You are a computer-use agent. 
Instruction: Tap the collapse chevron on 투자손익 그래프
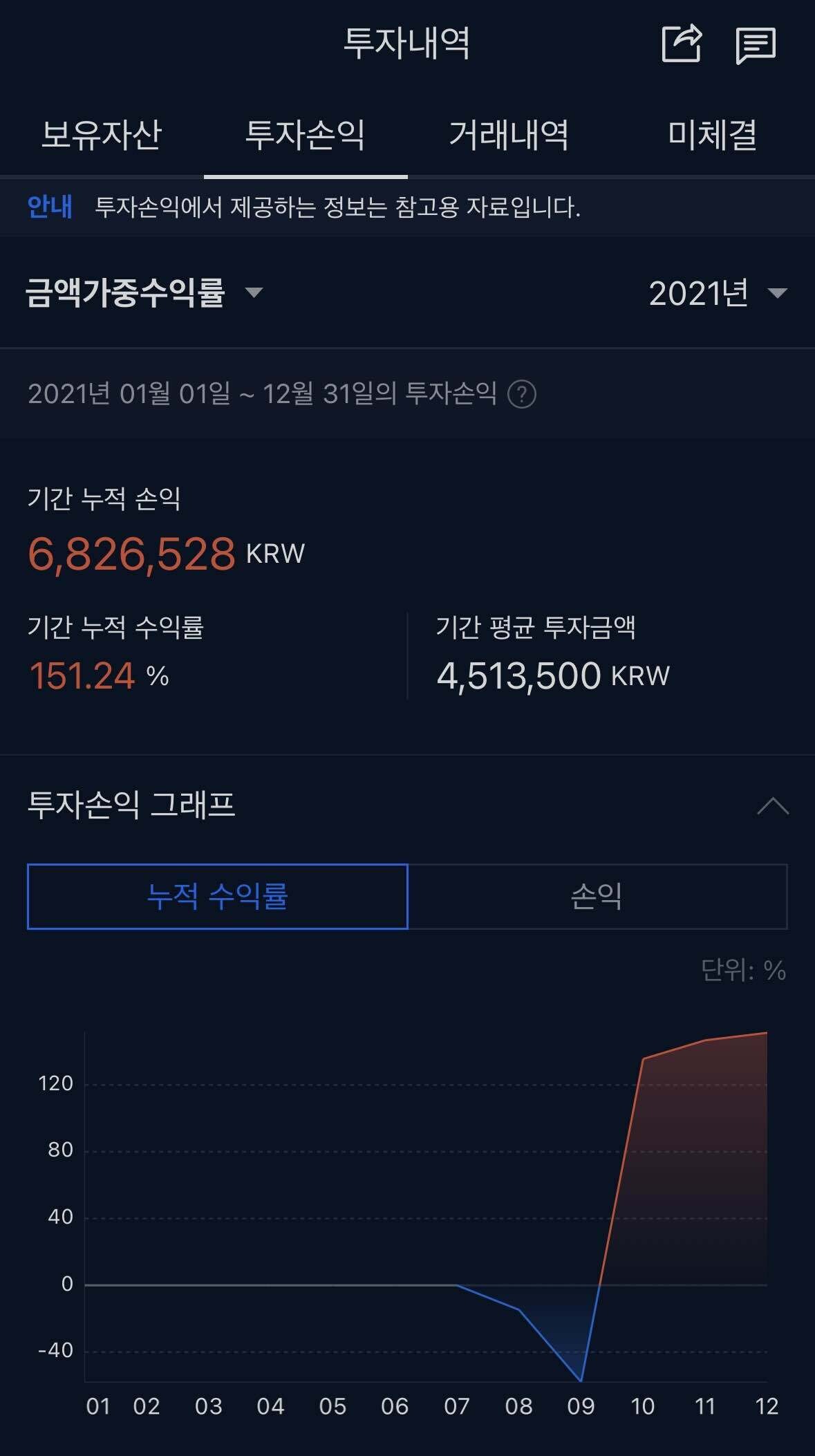tap(772, 807)
